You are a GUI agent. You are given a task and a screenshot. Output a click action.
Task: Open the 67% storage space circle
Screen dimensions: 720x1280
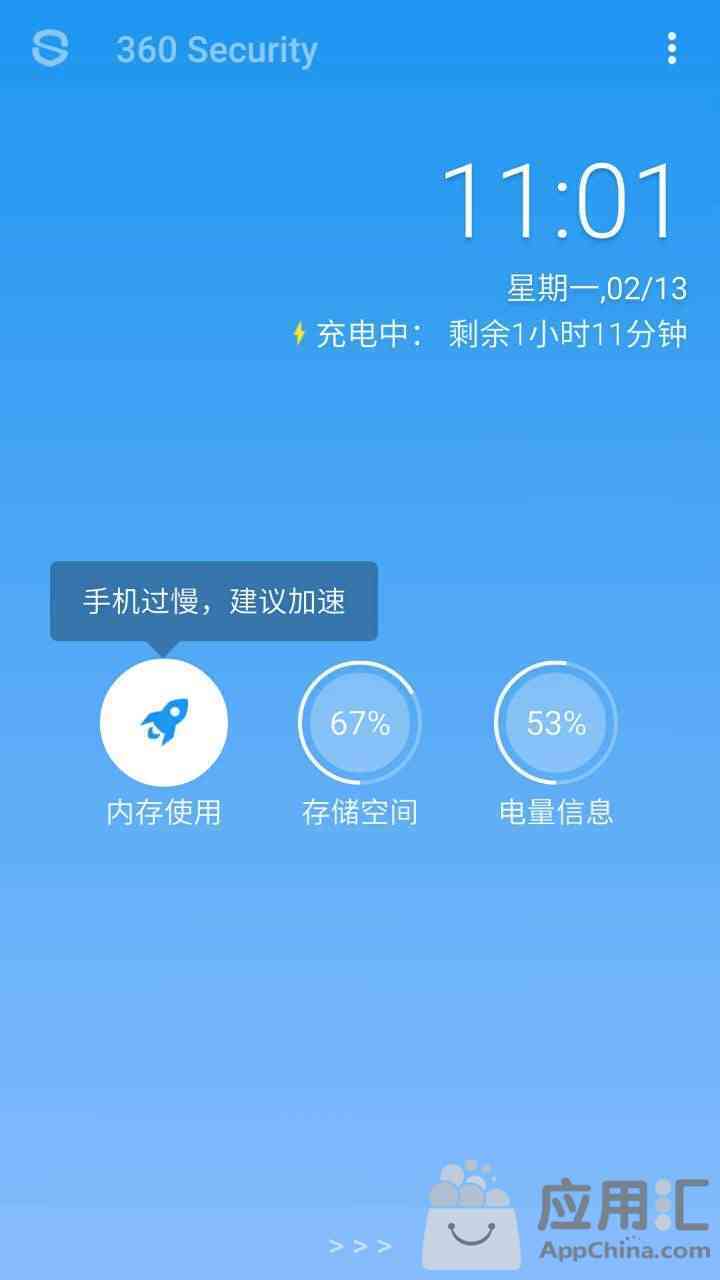pyautogui.click(x=360, y=722)
